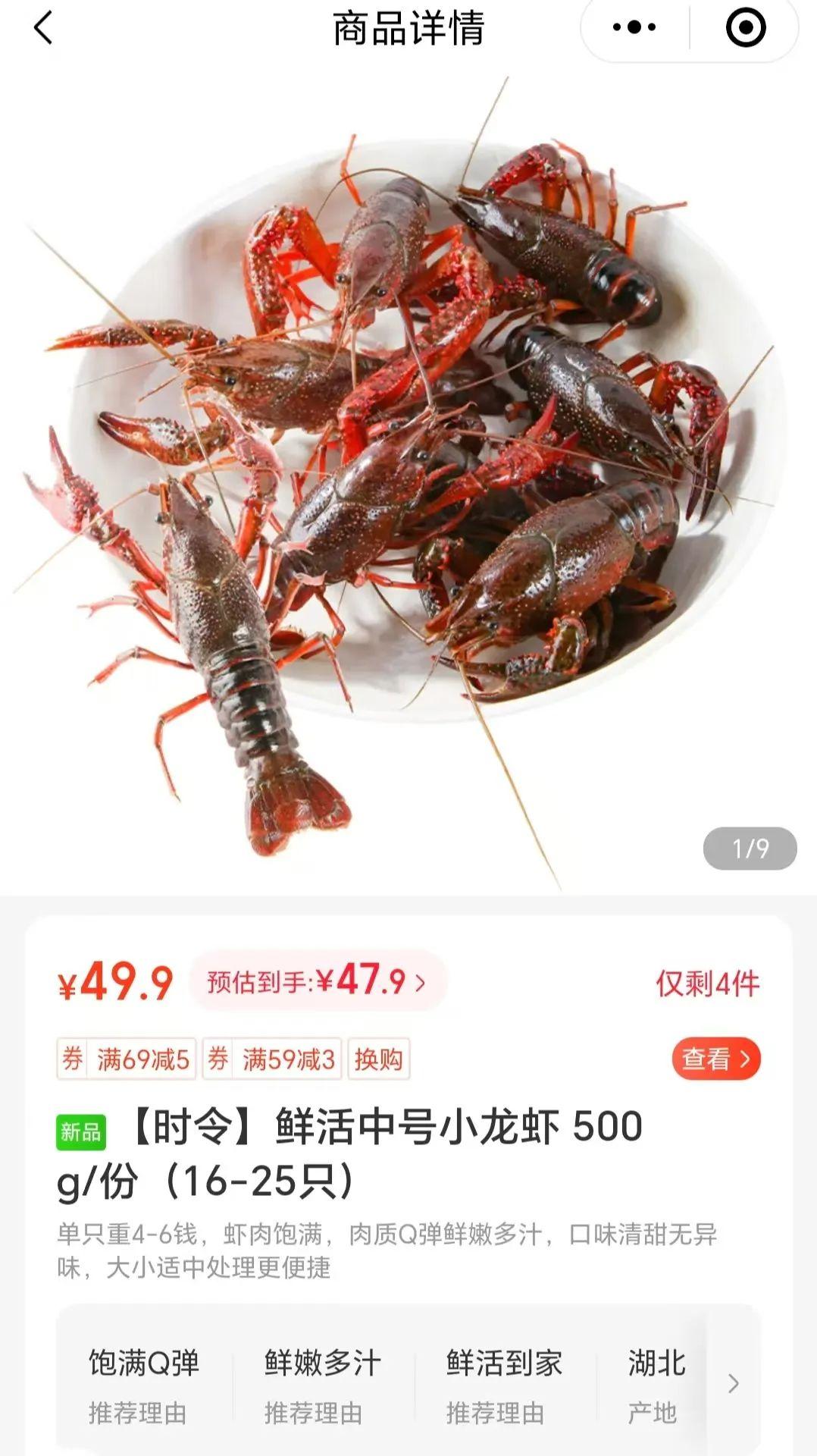Select the 满69减5 coupon tag
Image resolution: width=817 pixels, height=1456 pixels.
(x=127, y=1059)
